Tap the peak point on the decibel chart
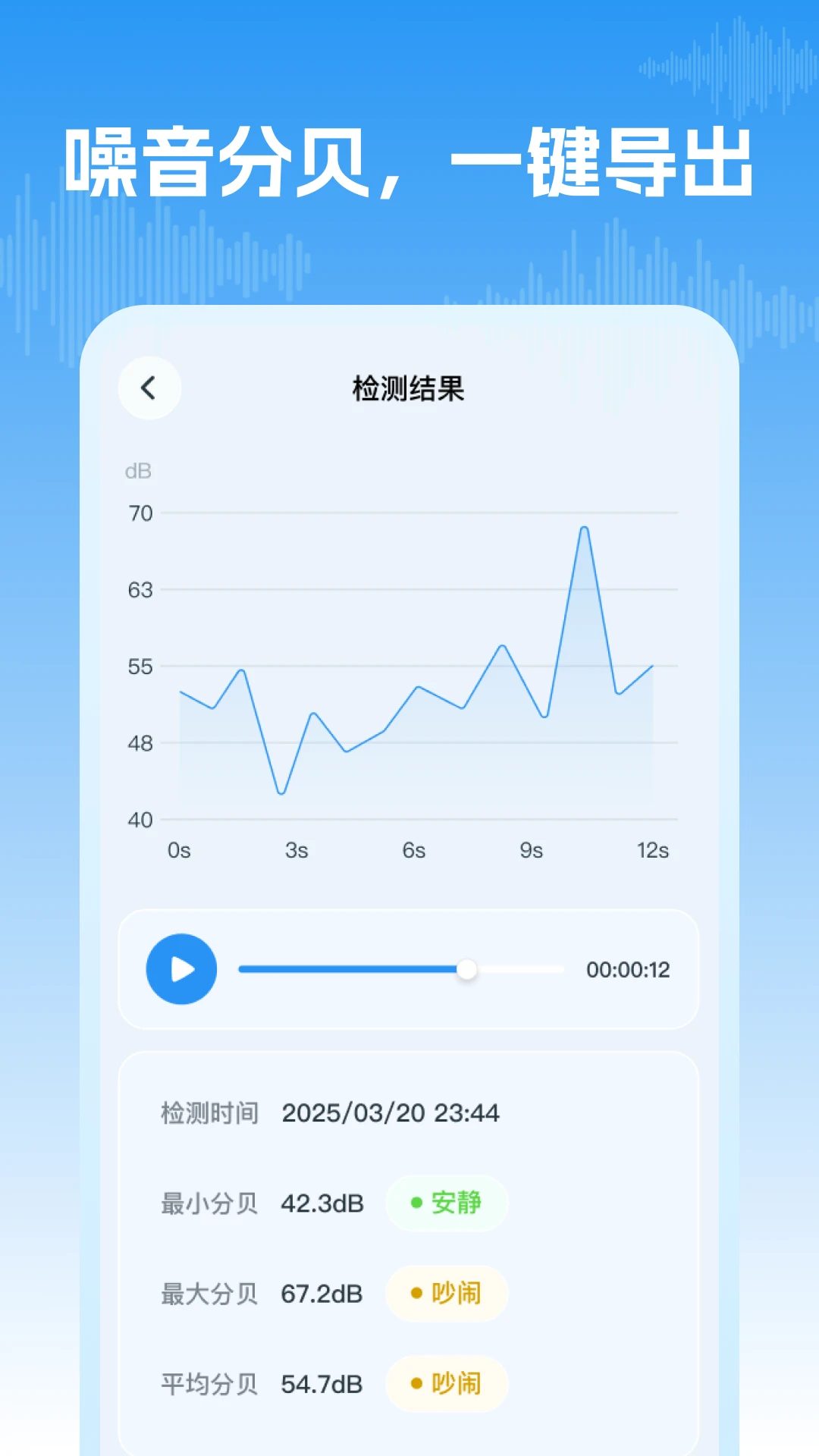The image size is (819, 1456). tap(585, 527)
